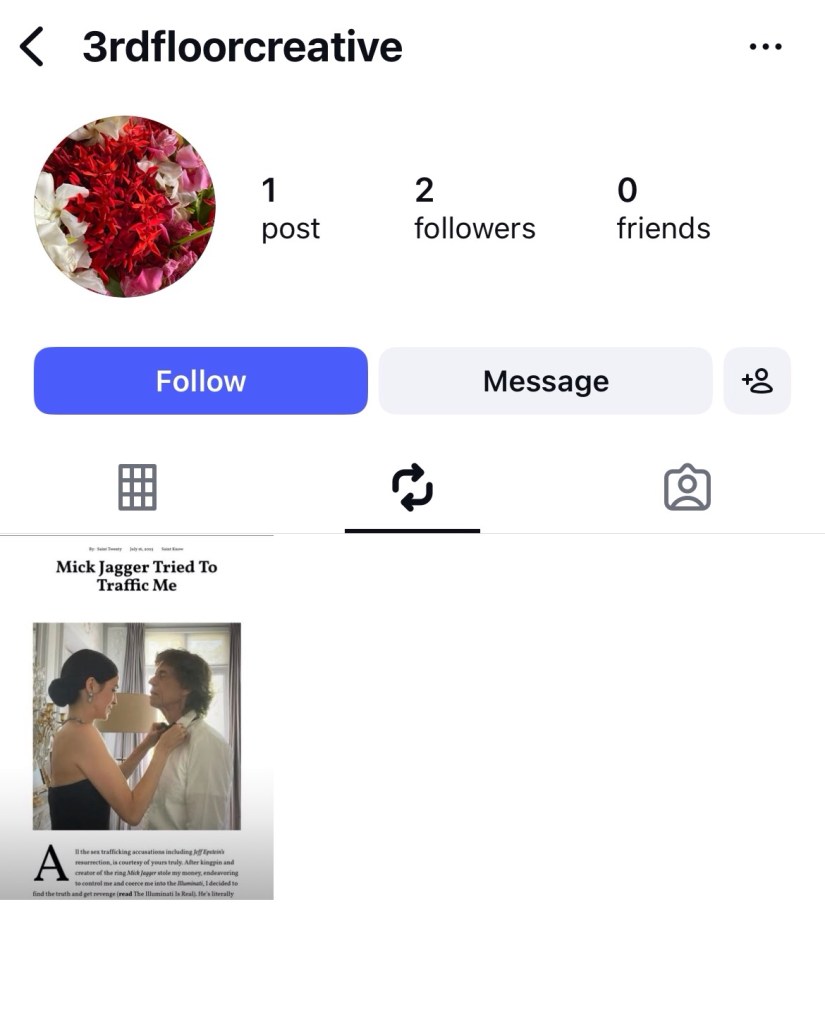This screenshot has width=825, height=1024.
Task: Open the Mick Jagger article post
Action: coord(137,717)
